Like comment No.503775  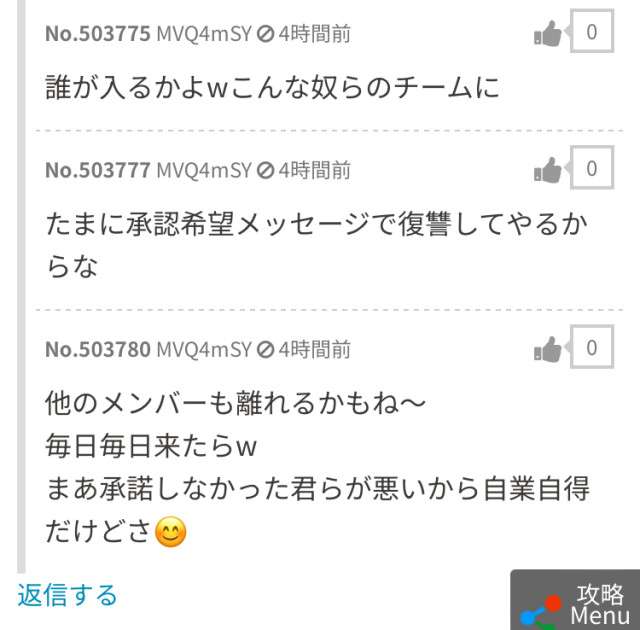click(x=549, y=34)
